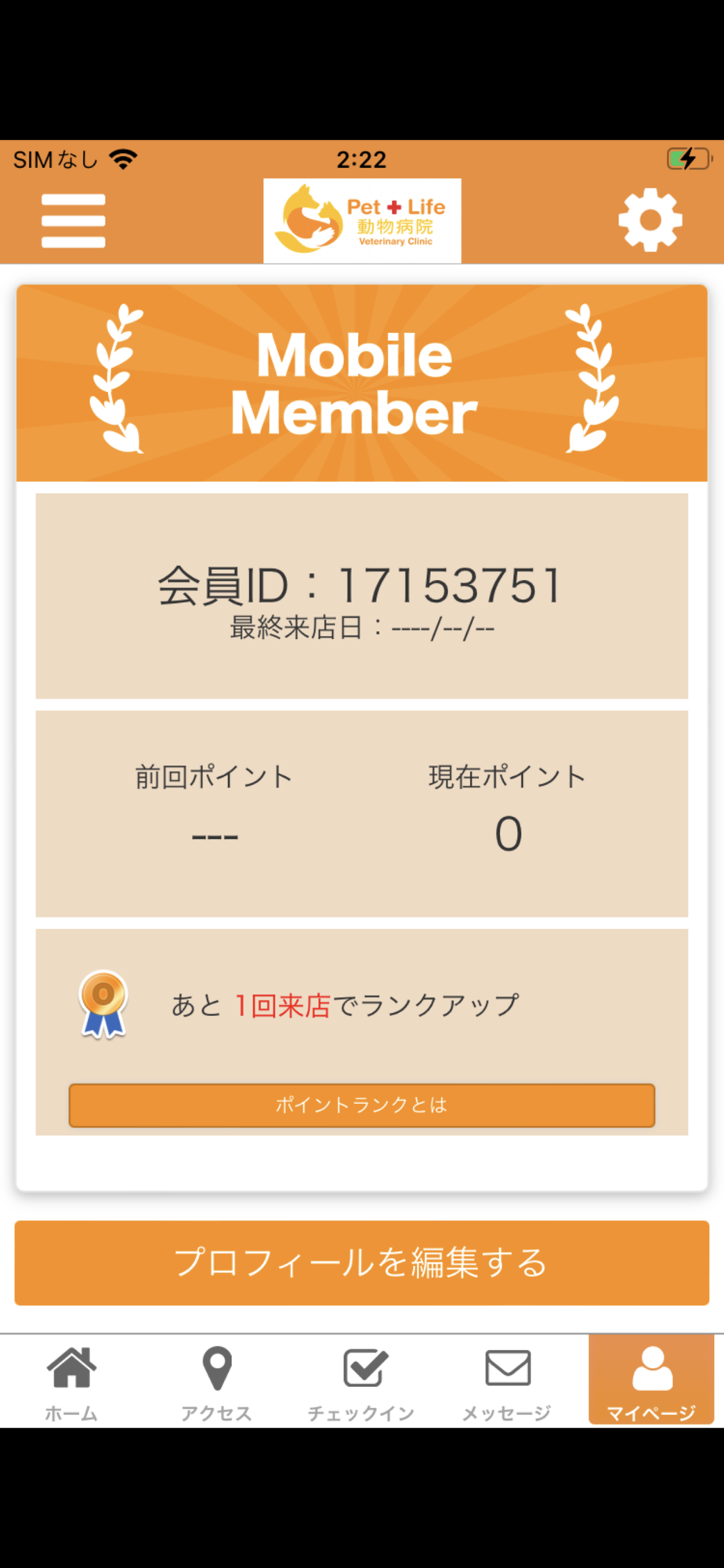Open the settings gear
Image resolution: width=724 pixels, height=1568 pixels.
pos(650,220)
